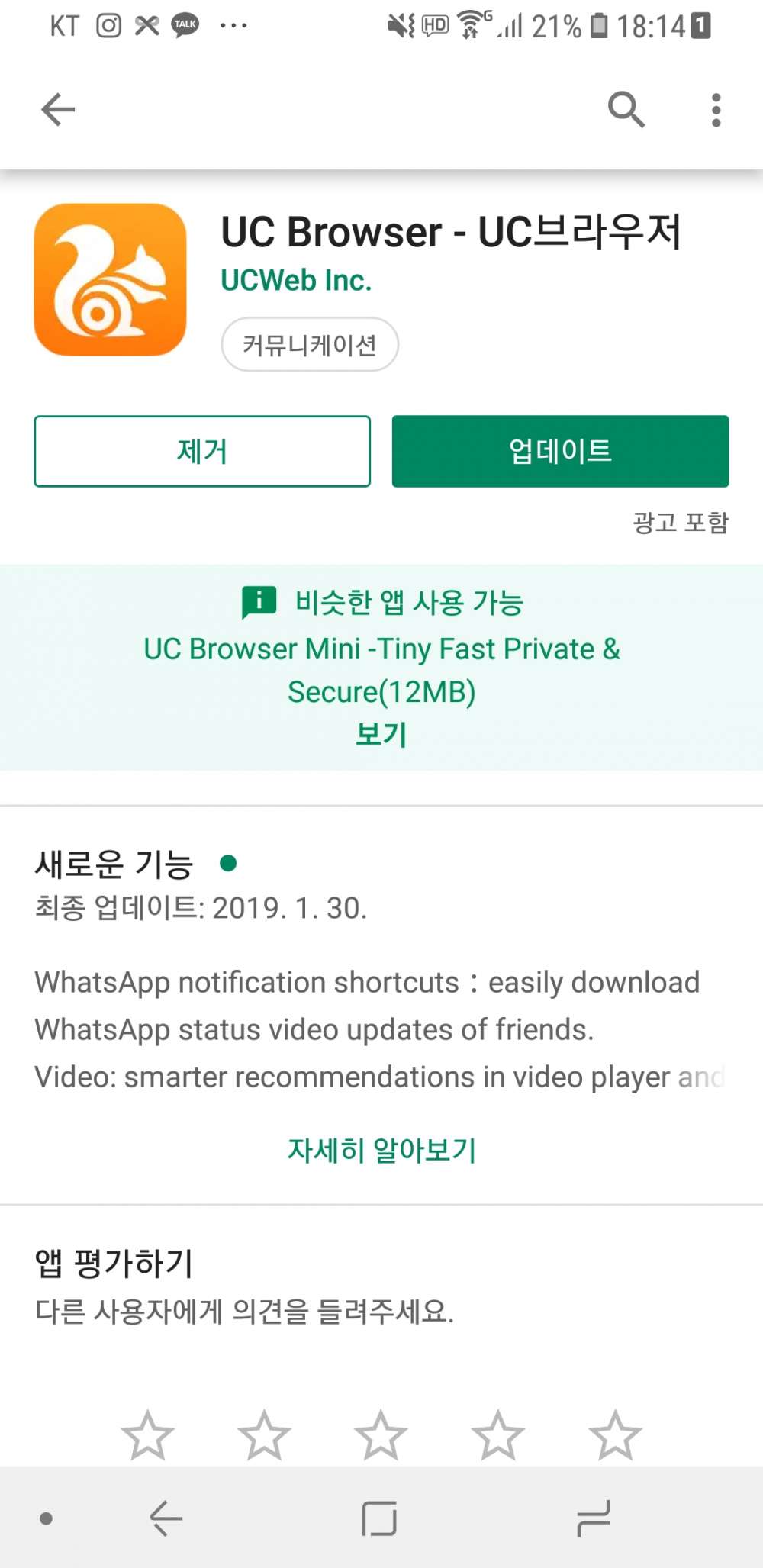
Task: Open the UCWeb Inc. developer page
Action: coord(296,280)
